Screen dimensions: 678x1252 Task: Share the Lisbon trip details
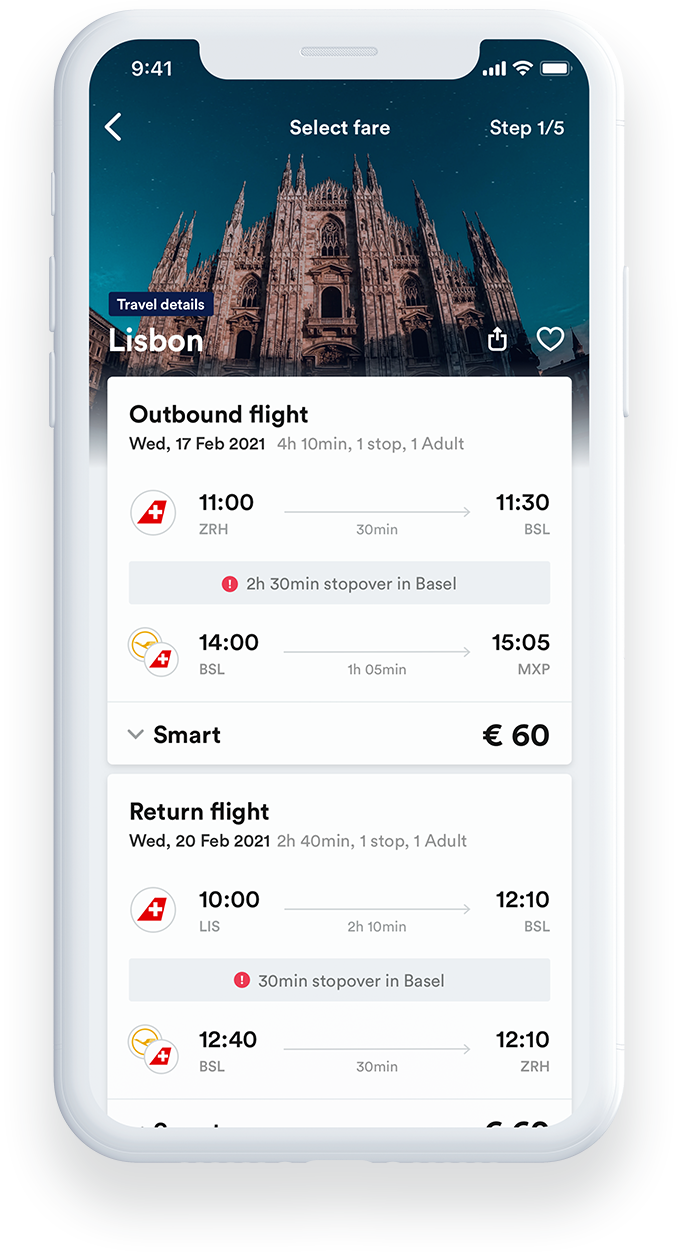[x=497, y=339]
